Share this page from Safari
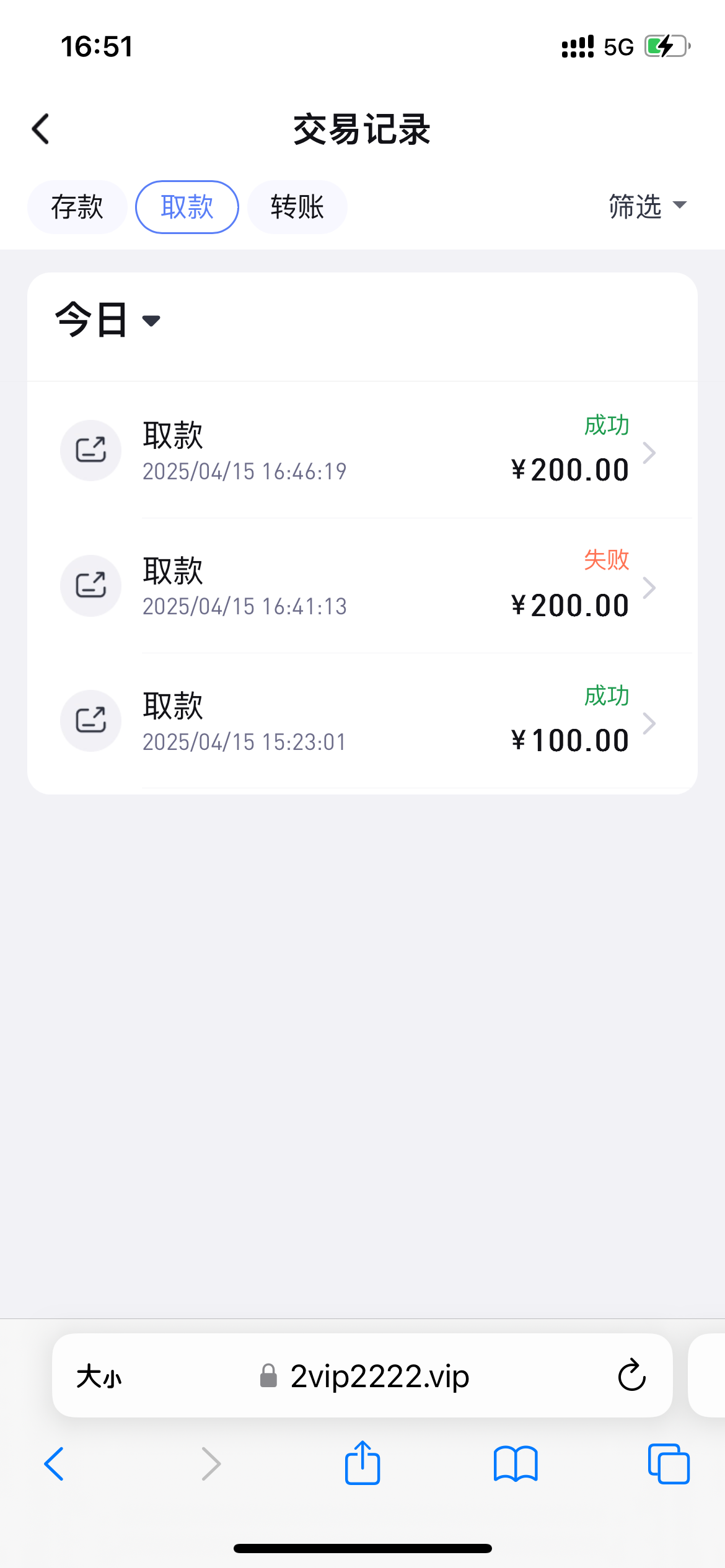 tap(362, 1463)
